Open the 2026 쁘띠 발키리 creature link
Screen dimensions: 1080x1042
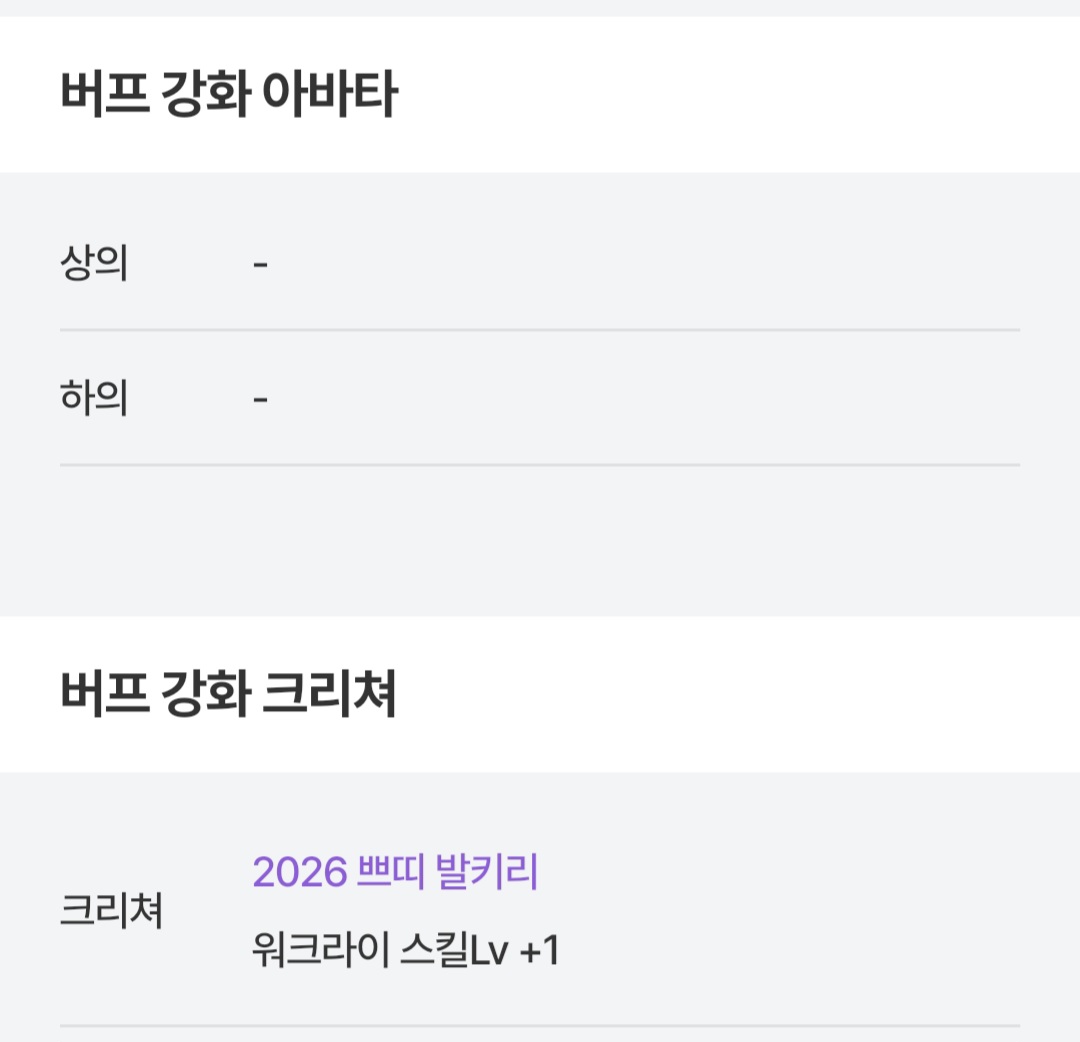(x=396, y=872)
